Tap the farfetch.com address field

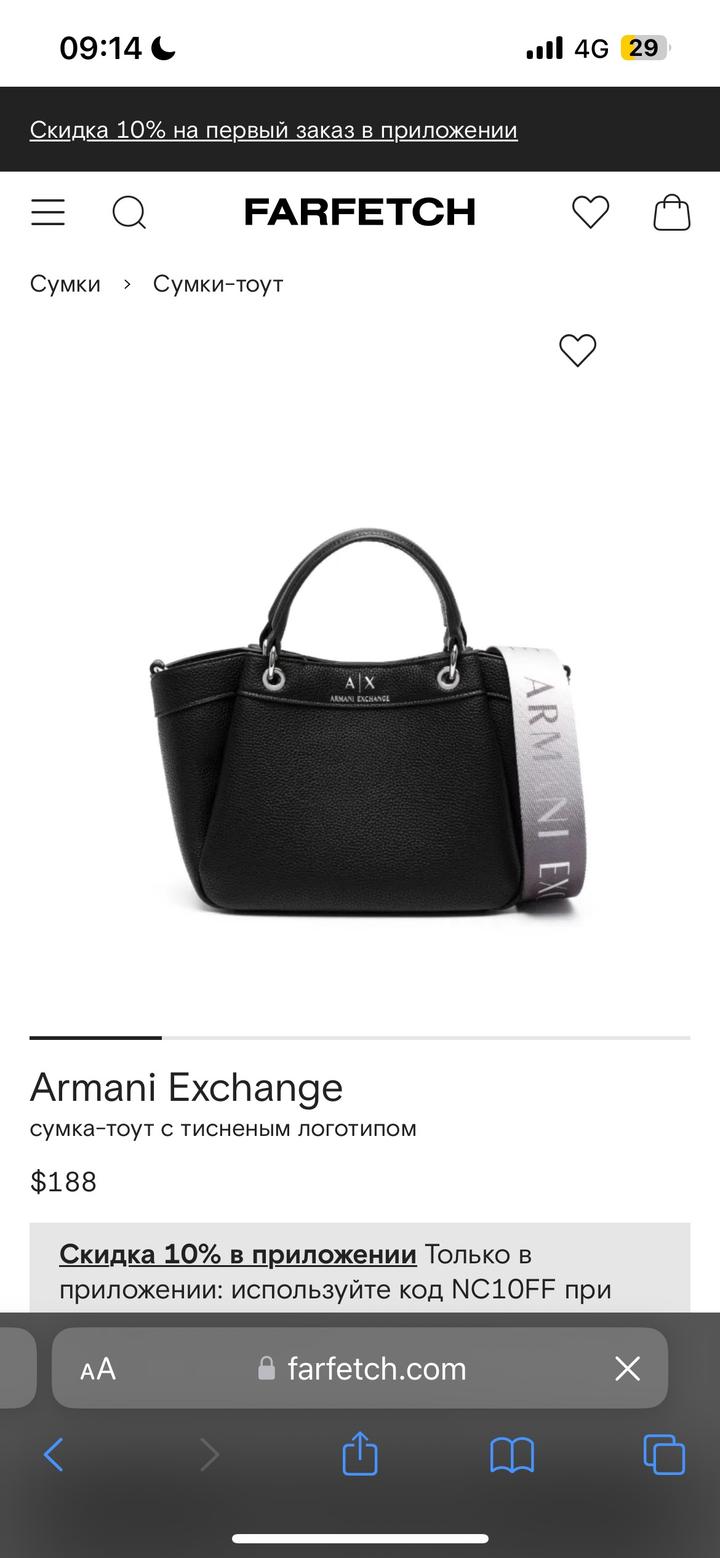click(x=375, y=1369)
